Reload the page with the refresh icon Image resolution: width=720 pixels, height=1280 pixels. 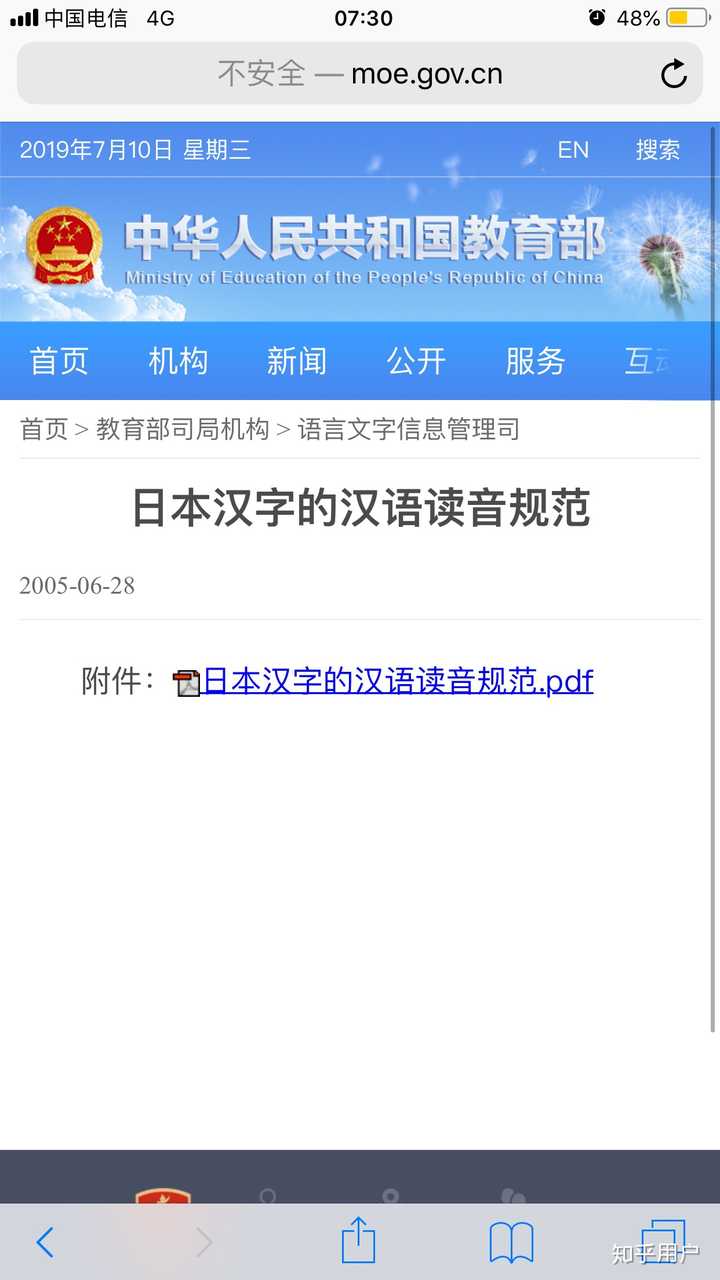pyautogui.click(x=674, y=73)
